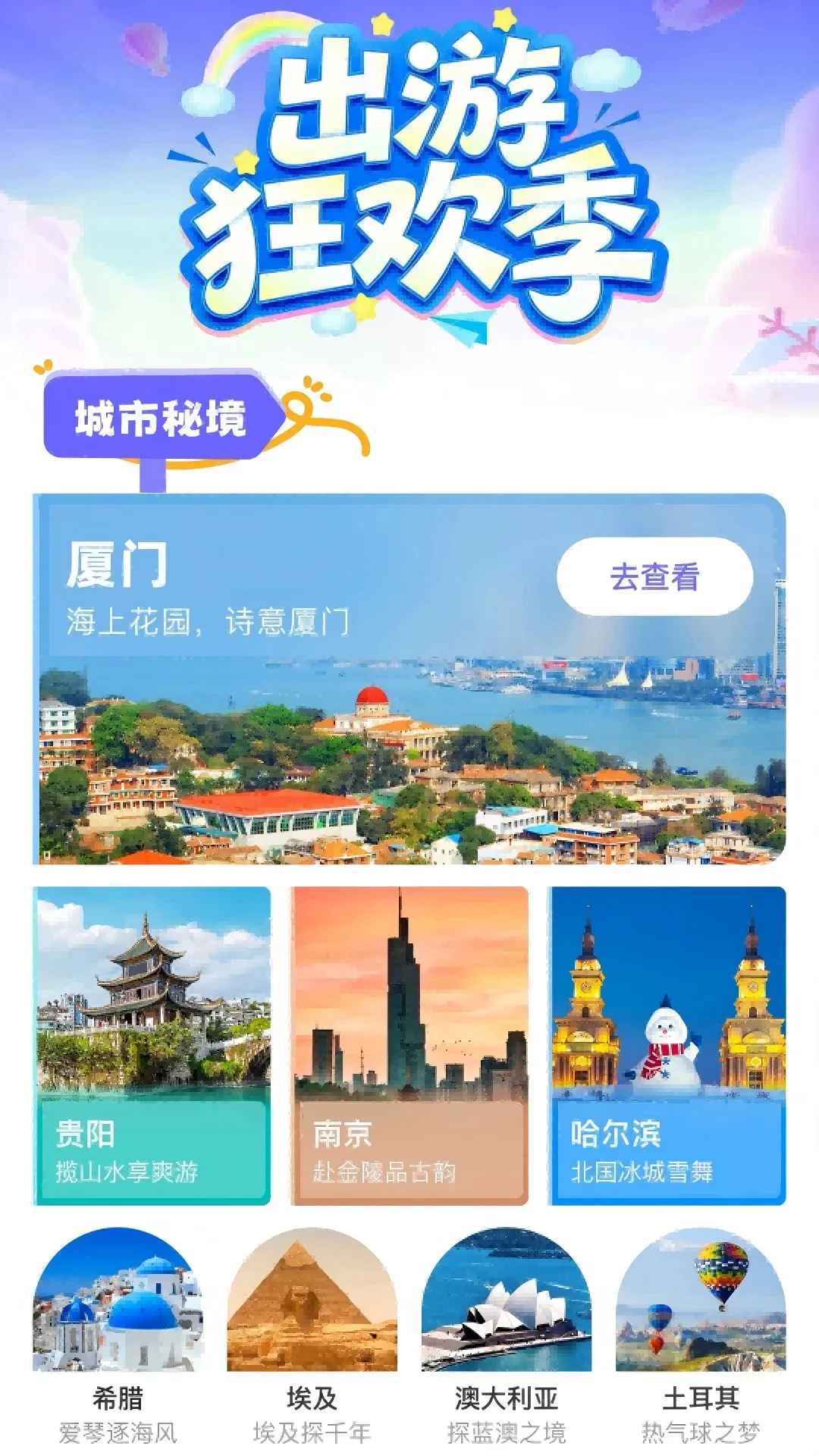Tap the 去查看 button for 厦门
The image size is (819, 1456).
[x=654, y=576]
